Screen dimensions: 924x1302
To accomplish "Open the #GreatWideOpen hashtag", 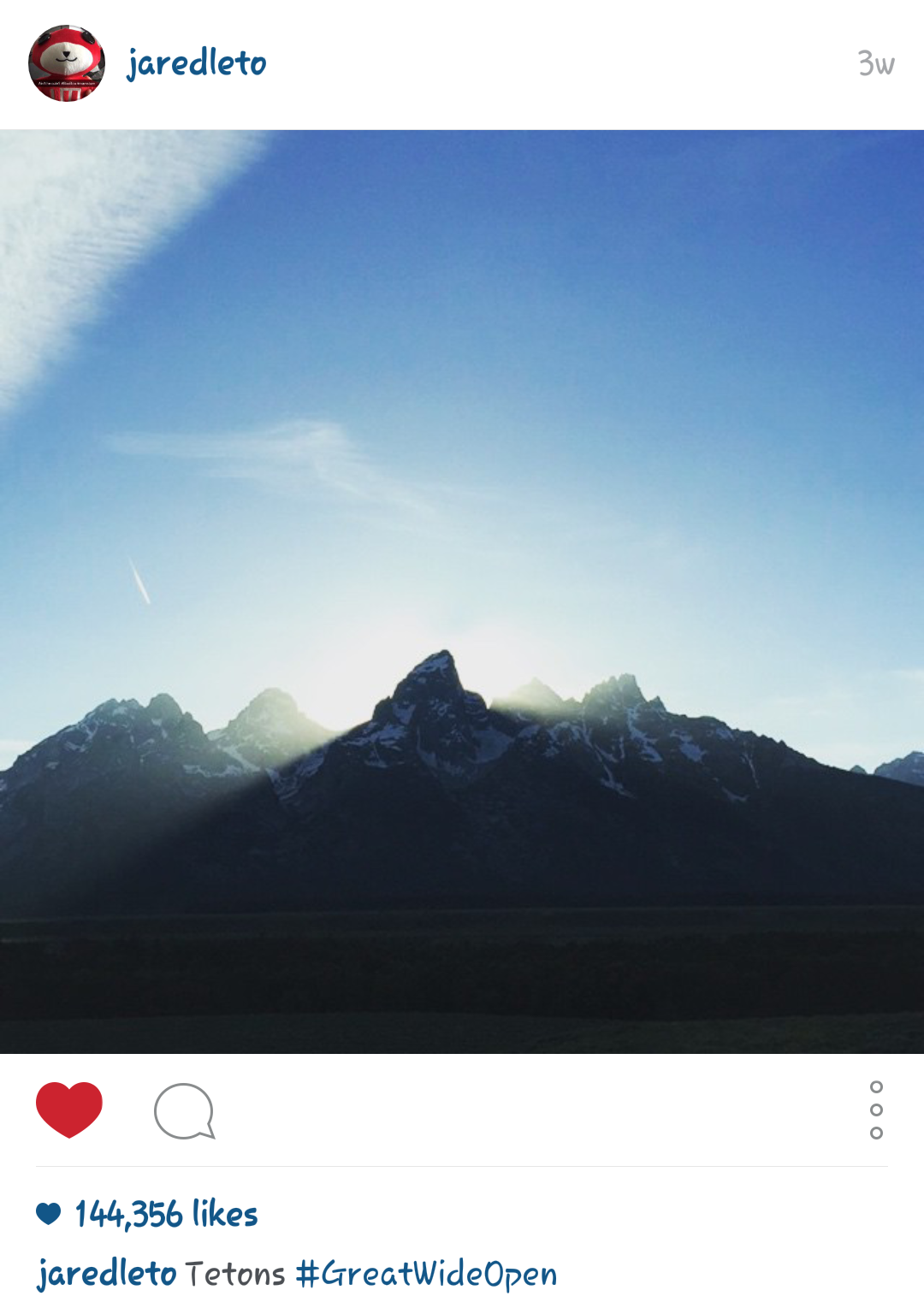I will (x=426, y=1274).
